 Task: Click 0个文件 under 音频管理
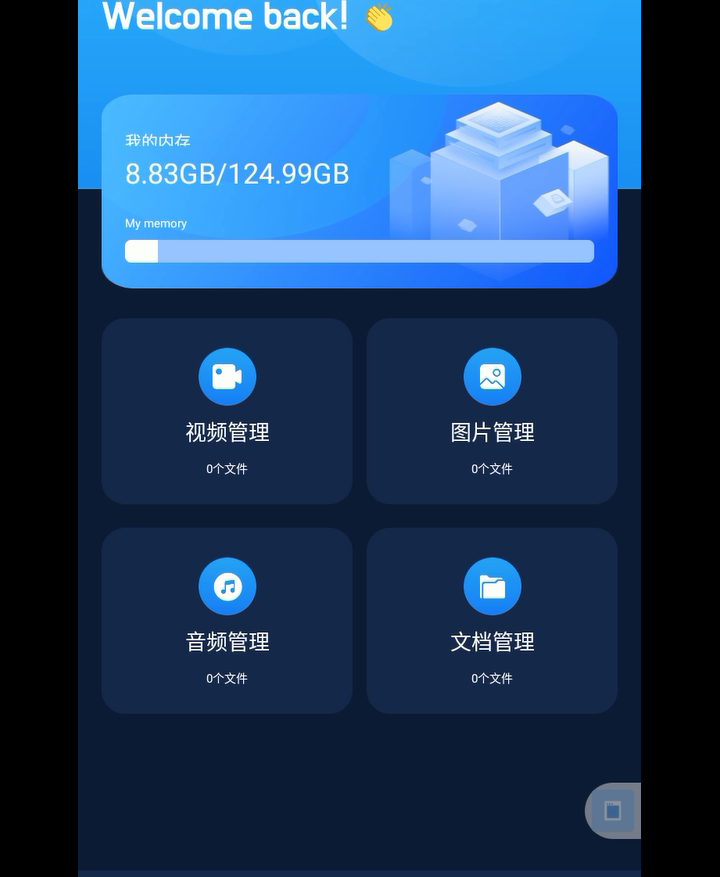(x=227, y=677)
